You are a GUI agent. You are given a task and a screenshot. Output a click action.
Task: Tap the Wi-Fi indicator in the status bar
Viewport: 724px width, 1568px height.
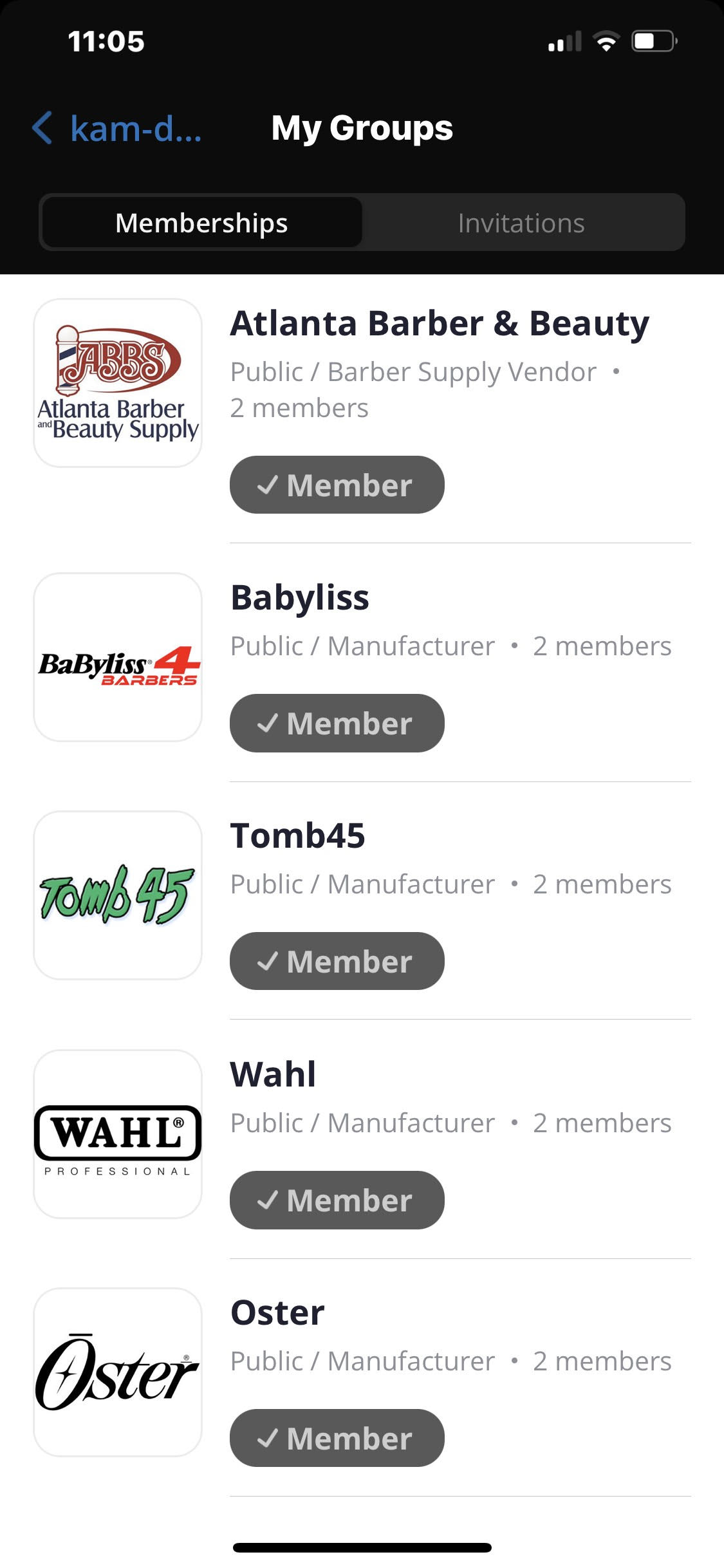coord(606,40)
